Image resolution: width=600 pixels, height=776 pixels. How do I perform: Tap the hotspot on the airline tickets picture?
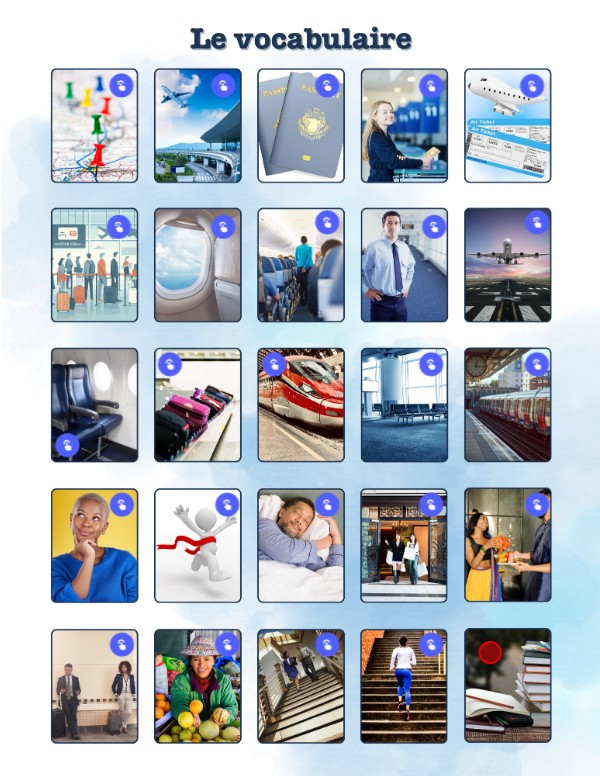pyautogui.click(x=534, y=86)
